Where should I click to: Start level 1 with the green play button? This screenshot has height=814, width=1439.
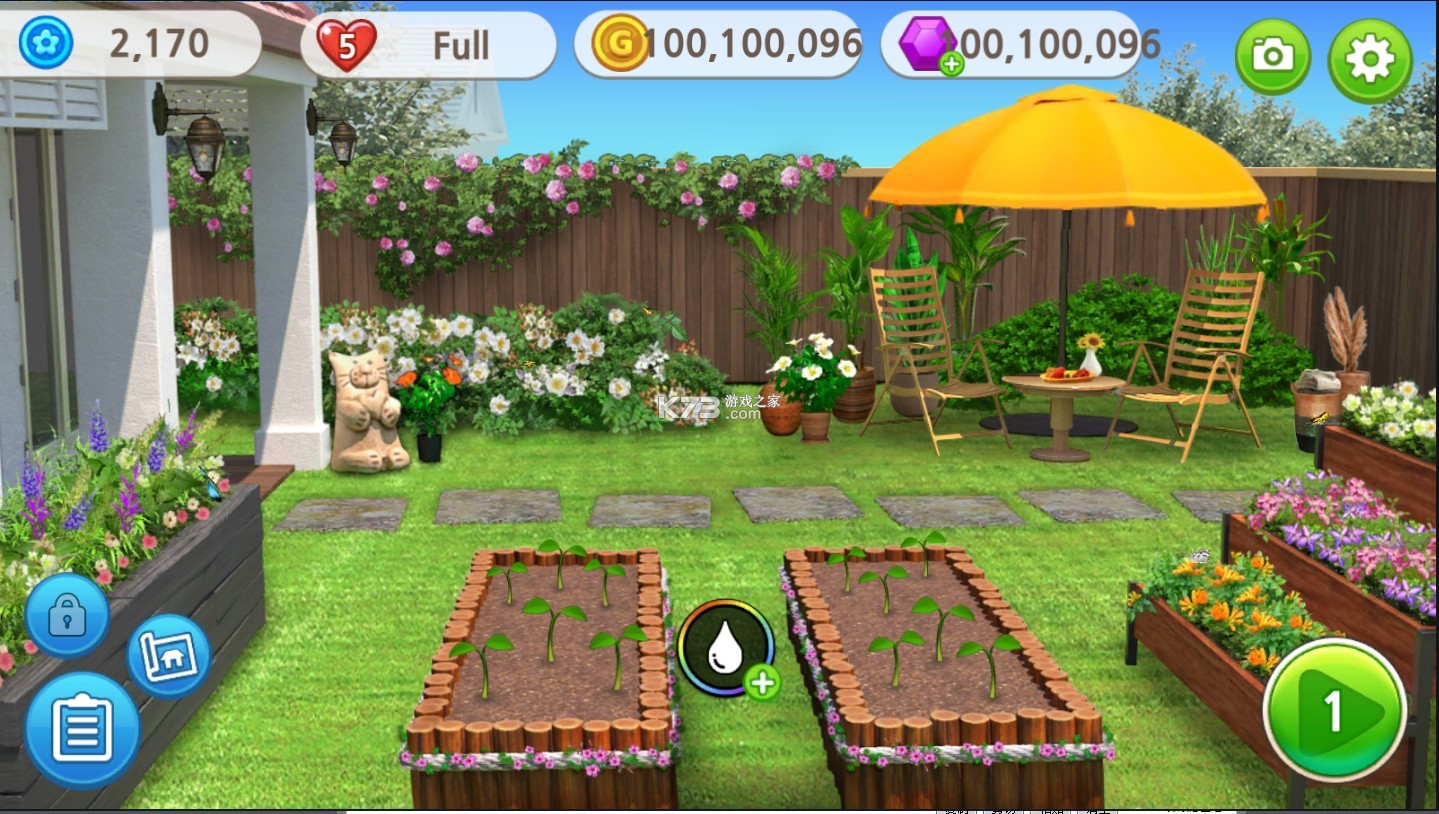pos(1334,710)
